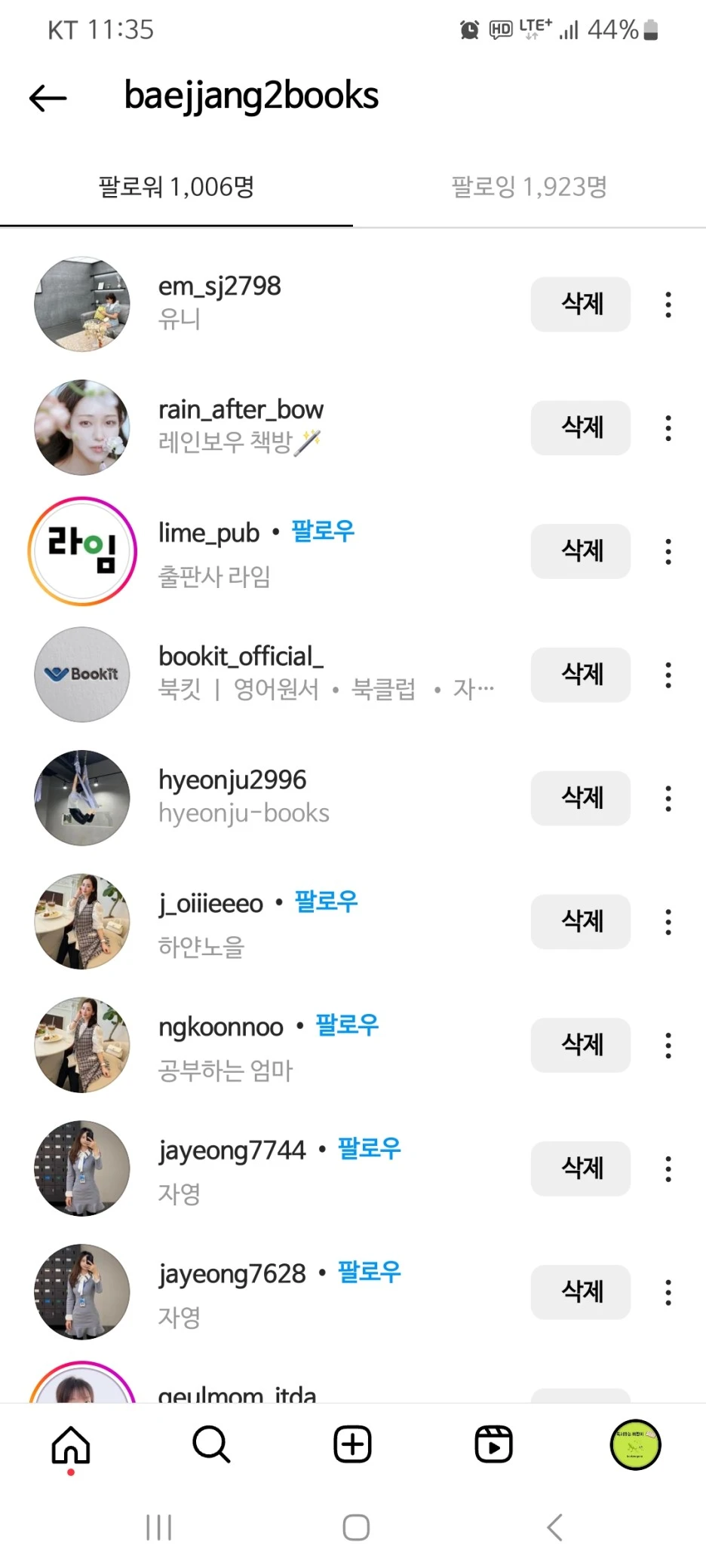The image size is (706, 1568).
Task: Open my profile tab
Action: click(635, 1444)
